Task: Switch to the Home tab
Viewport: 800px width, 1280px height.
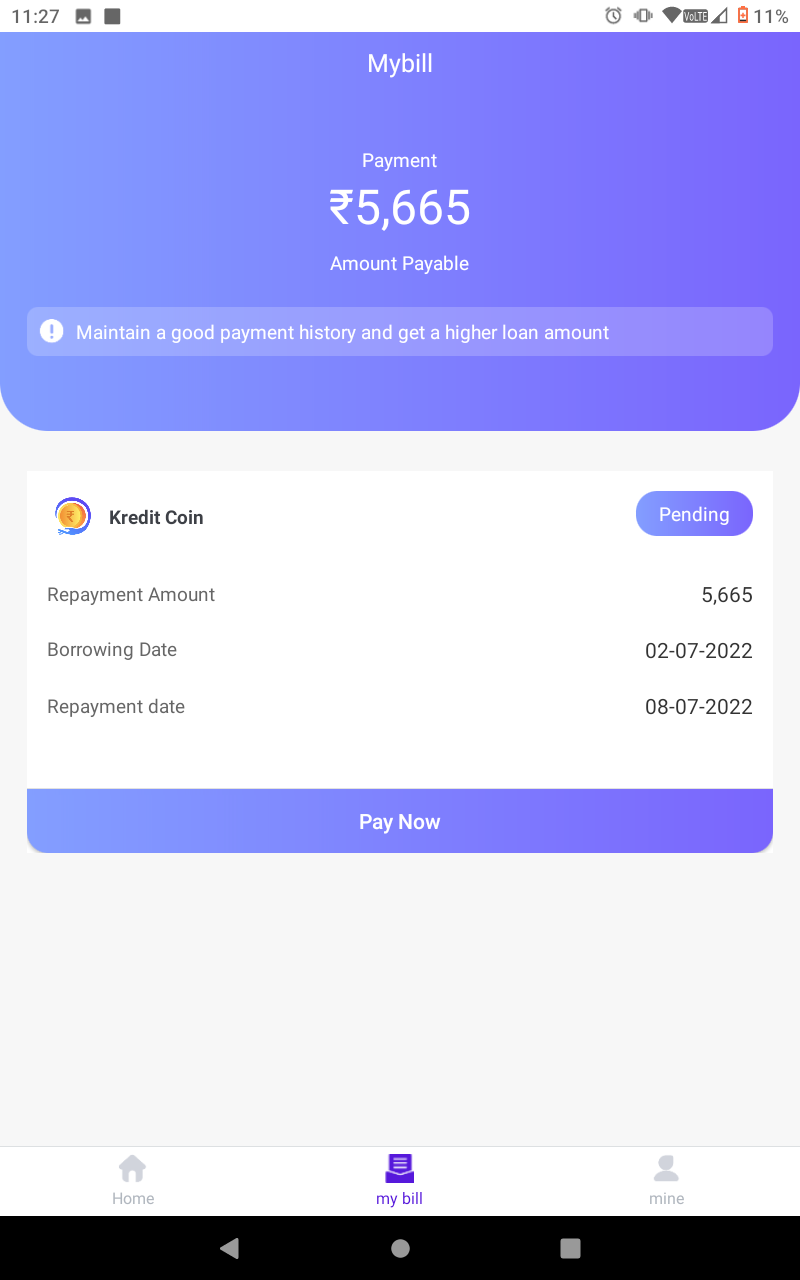Action: coord(133,1180)
